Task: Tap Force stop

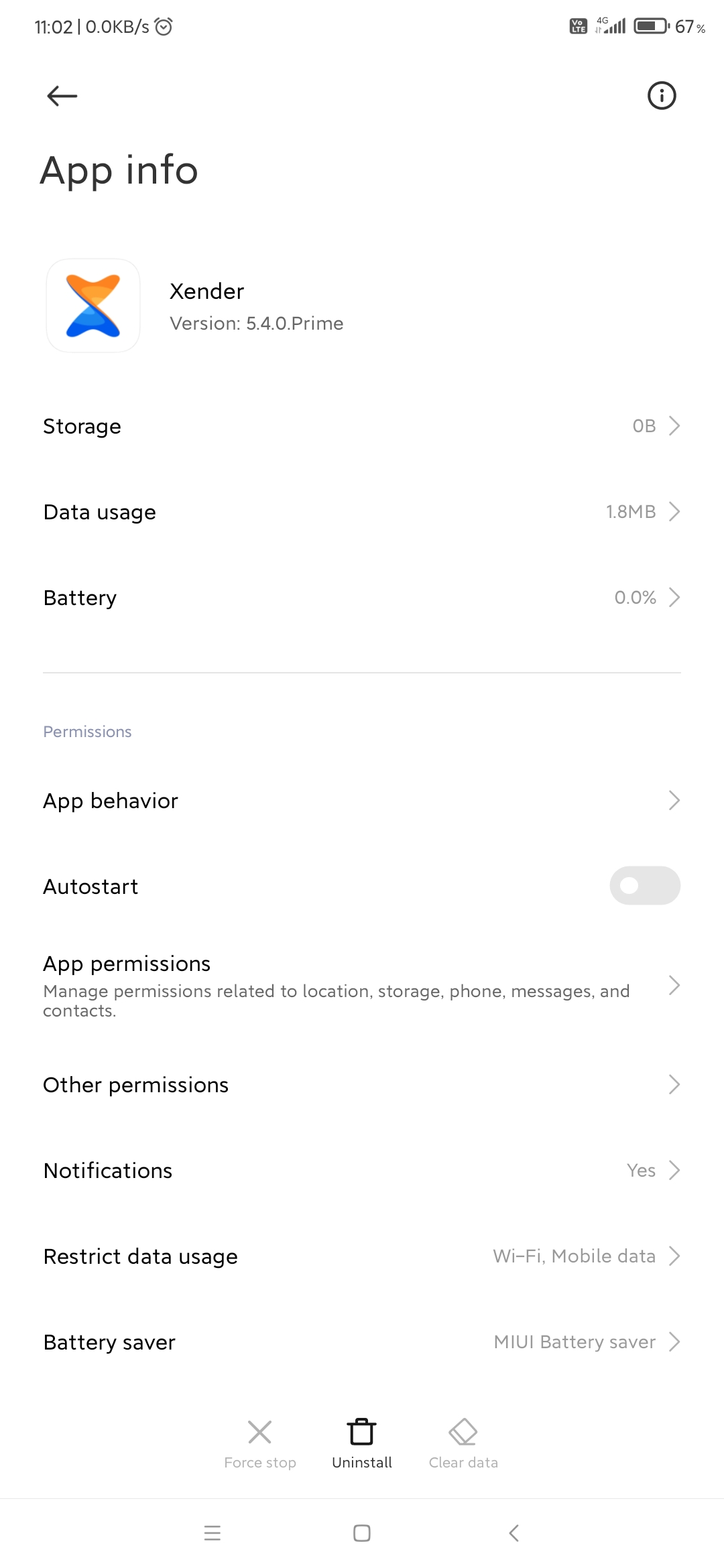Action: [x=260, y=1444]
